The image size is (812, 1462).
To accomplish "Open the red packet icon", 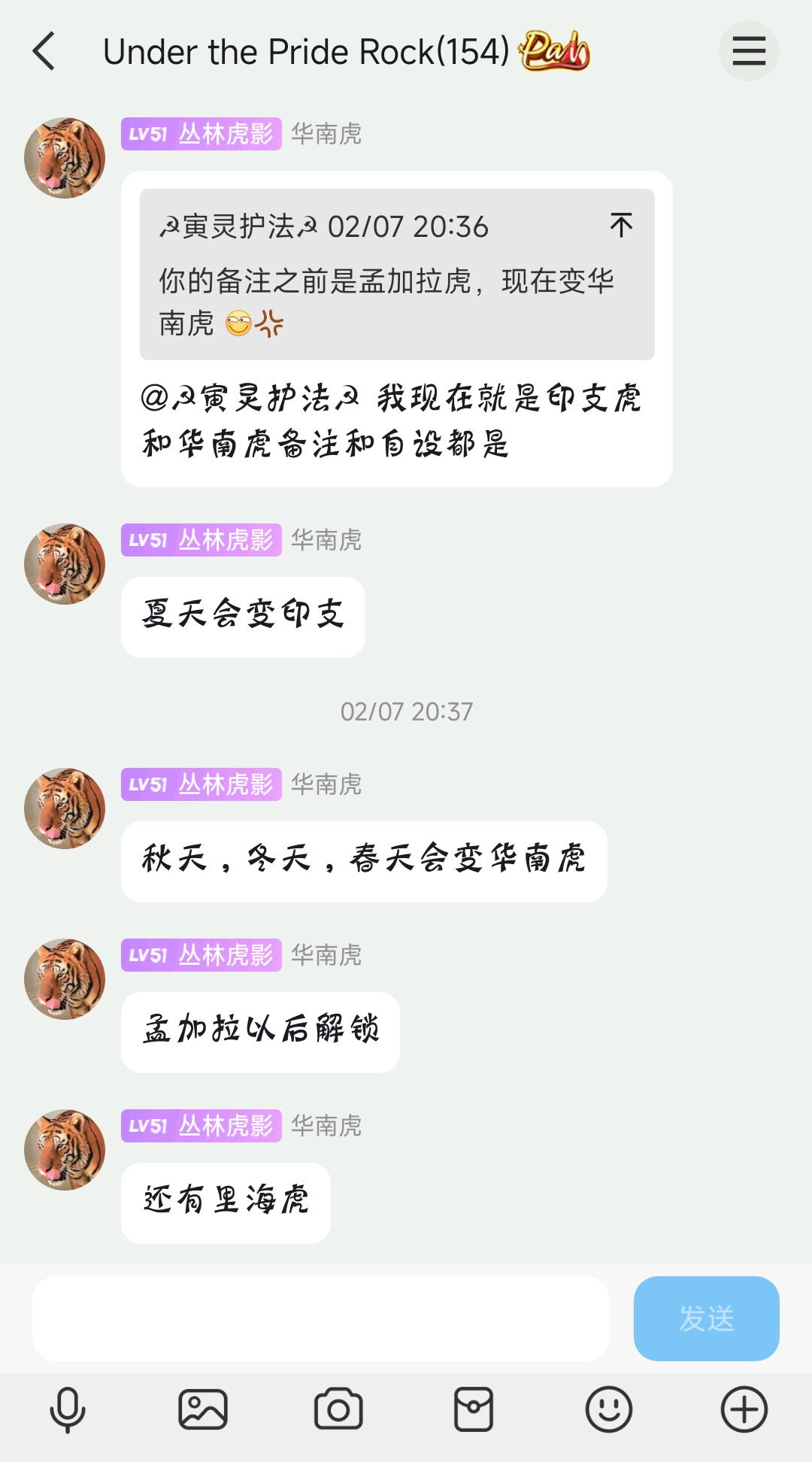I will click(x=474, y=1409).
